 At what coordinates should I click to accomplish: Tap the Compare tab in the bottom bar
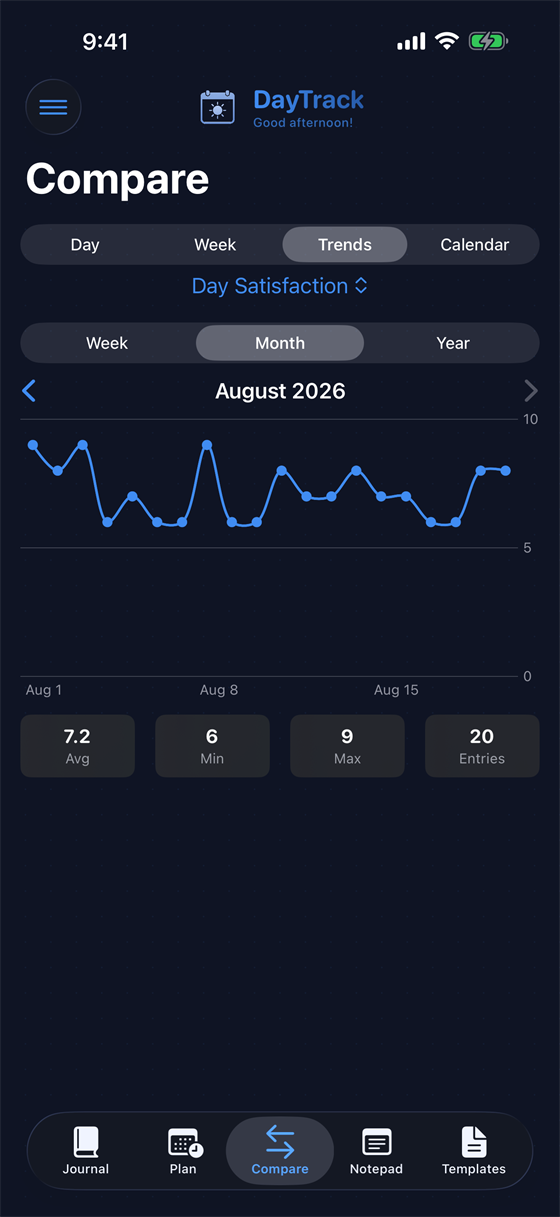[x=280, y=1151]
